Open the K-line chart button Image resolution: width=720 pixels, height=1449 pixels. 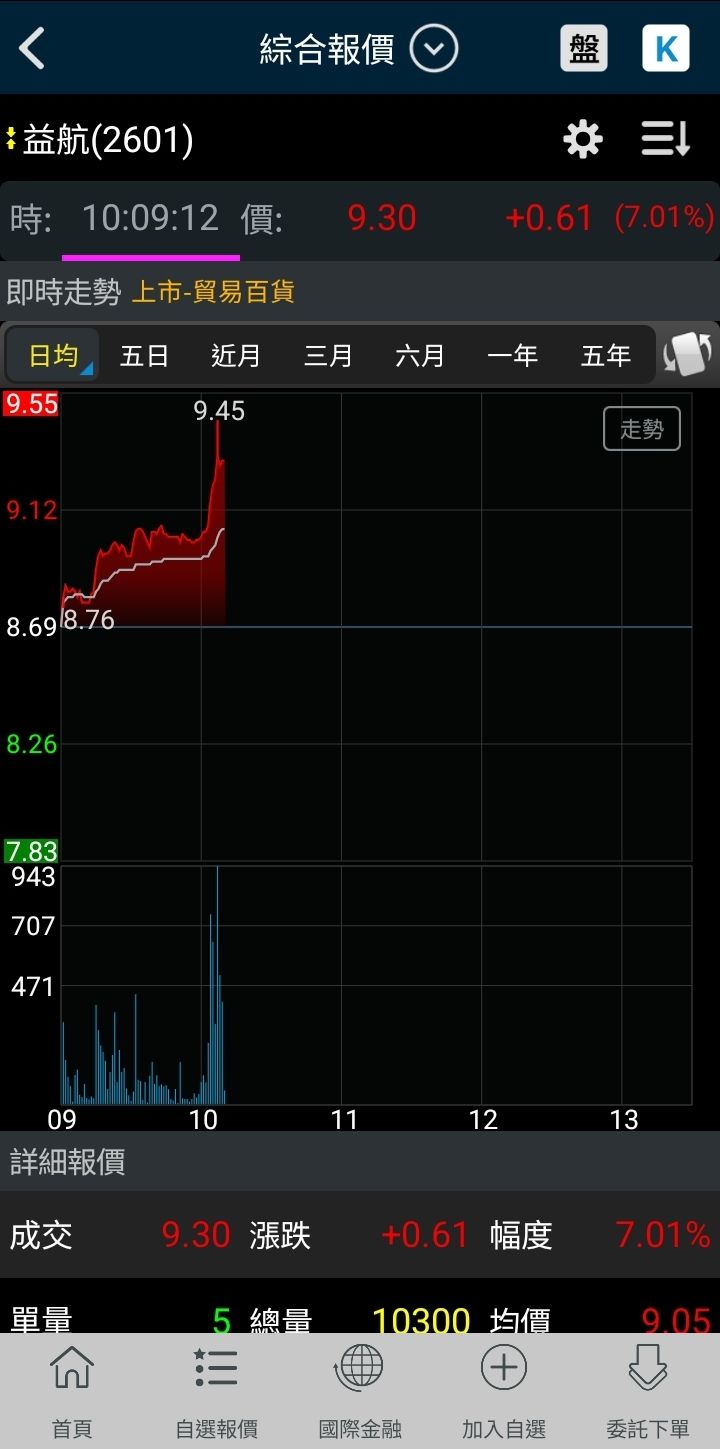coord(665,48)
